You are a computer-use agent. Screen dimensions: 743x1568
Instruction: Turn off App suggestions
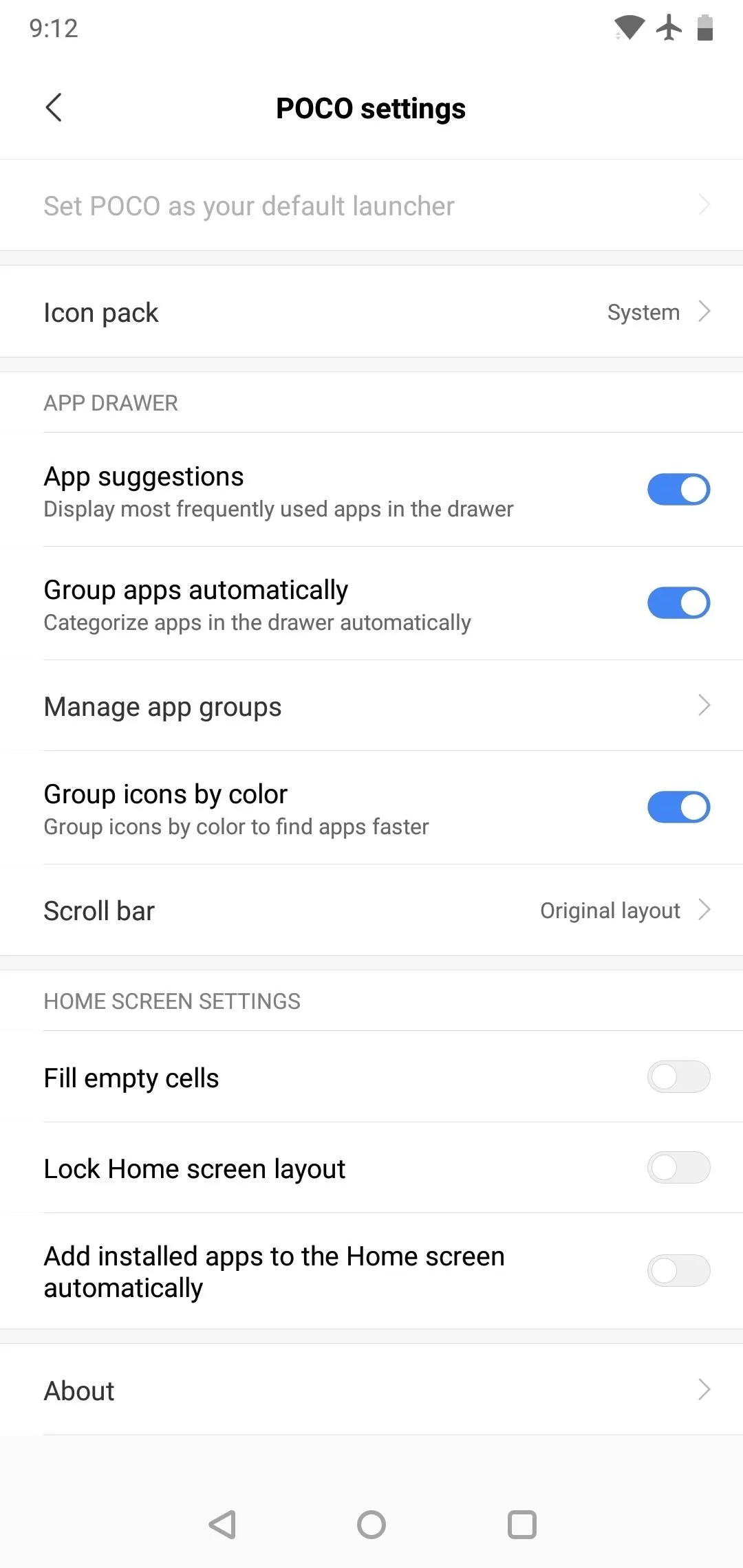678,490
